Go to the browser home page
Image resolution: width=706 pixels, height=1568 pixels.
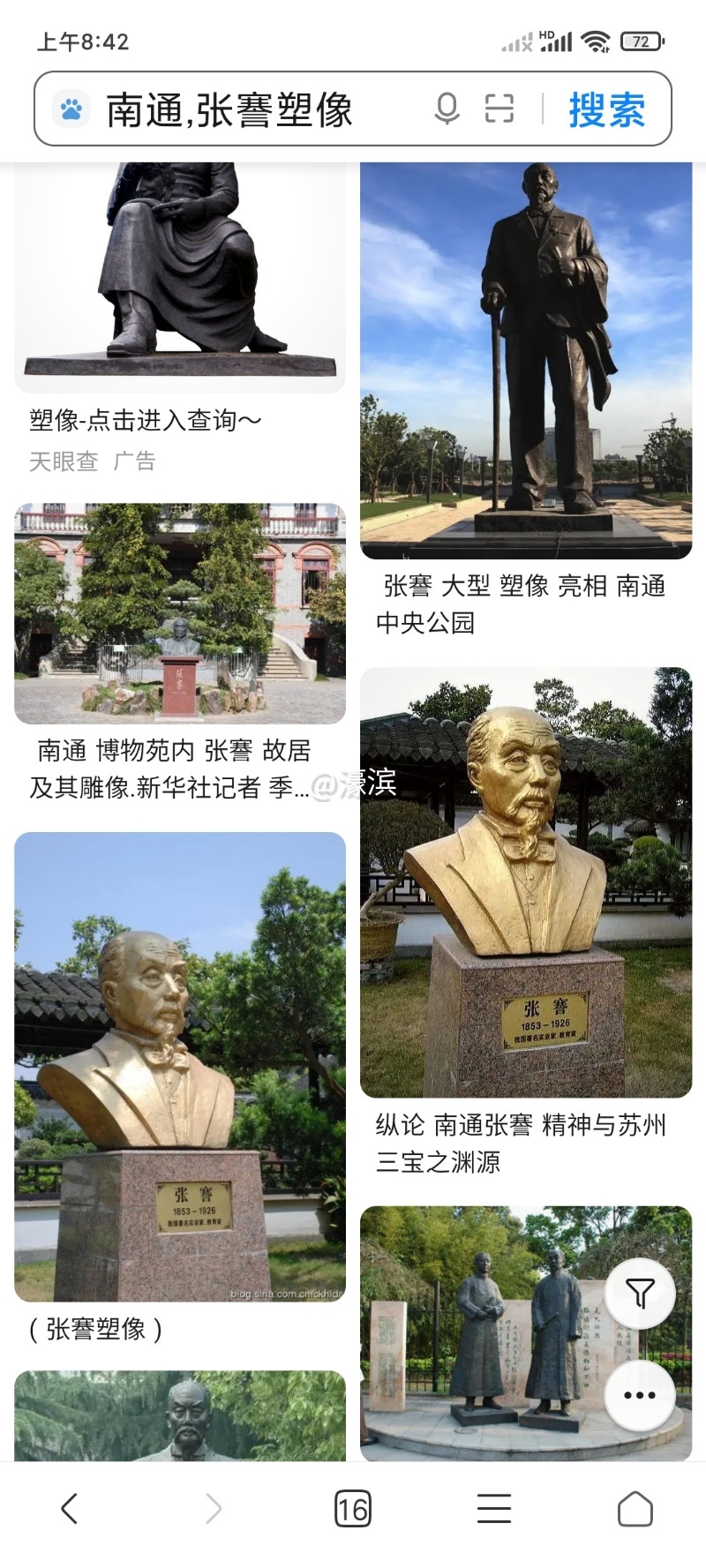(x=635, y=1509)
